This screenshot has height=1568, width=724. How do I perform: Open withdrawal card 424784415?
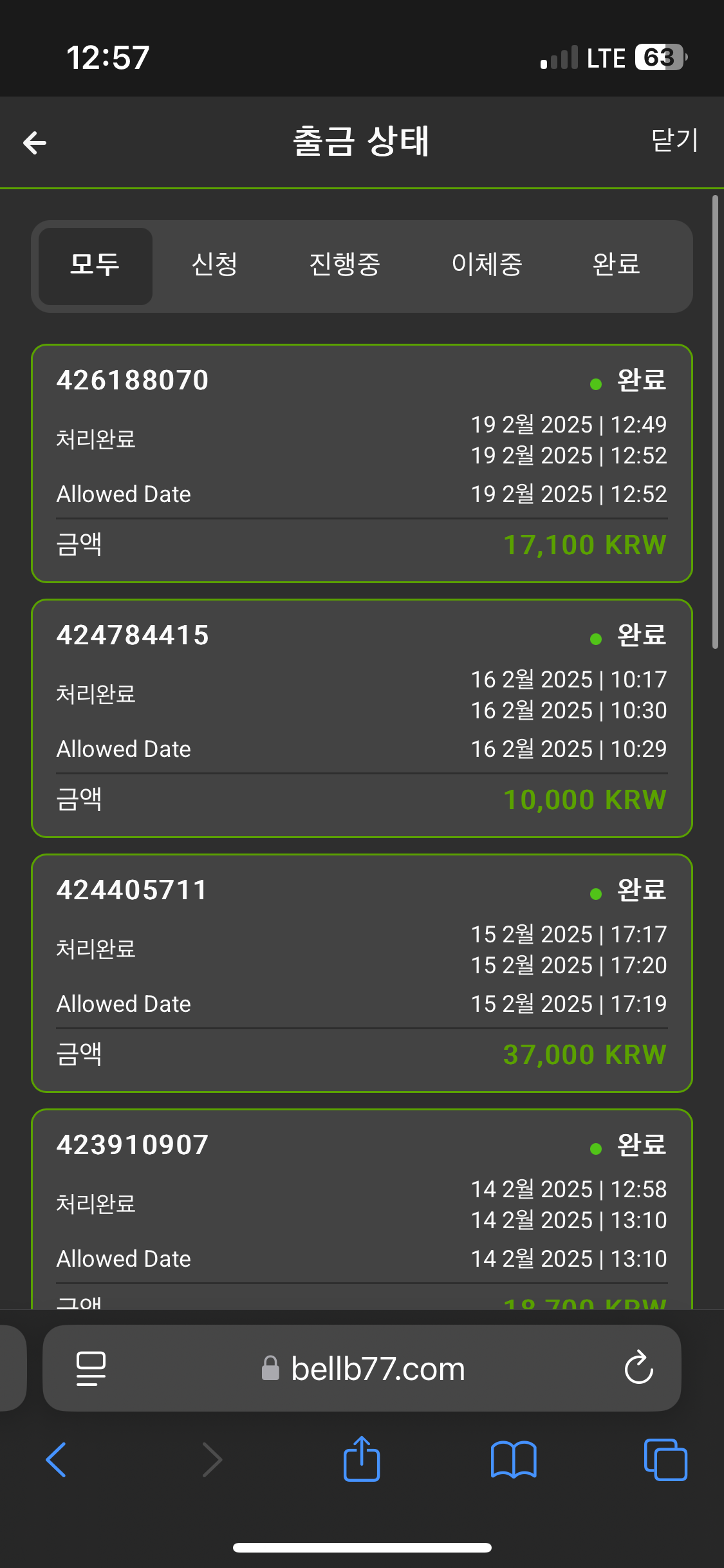[x=362, y=718]
